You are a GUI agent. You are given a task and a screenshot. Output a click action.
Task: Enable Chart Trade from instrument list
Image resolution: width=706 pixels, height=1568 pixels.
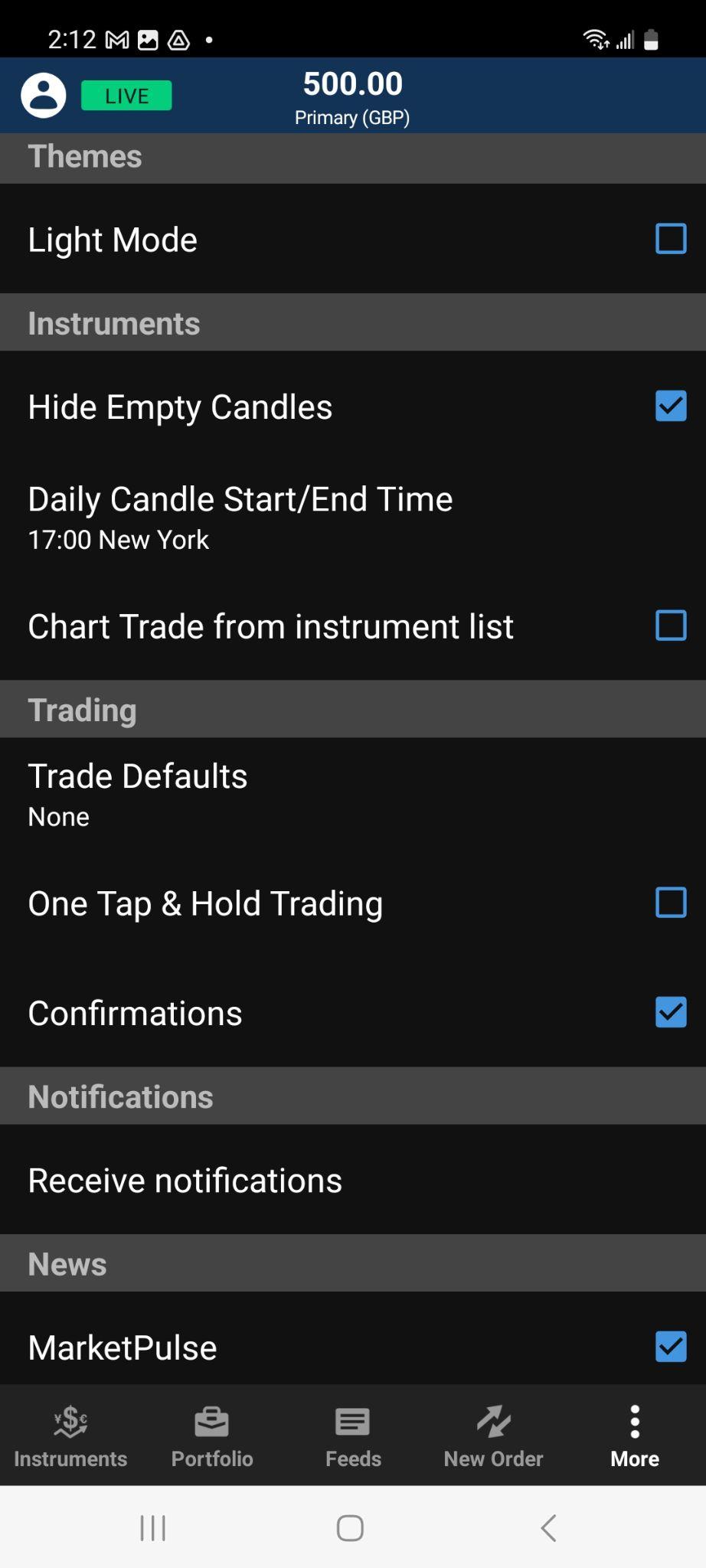coord(671,626)
